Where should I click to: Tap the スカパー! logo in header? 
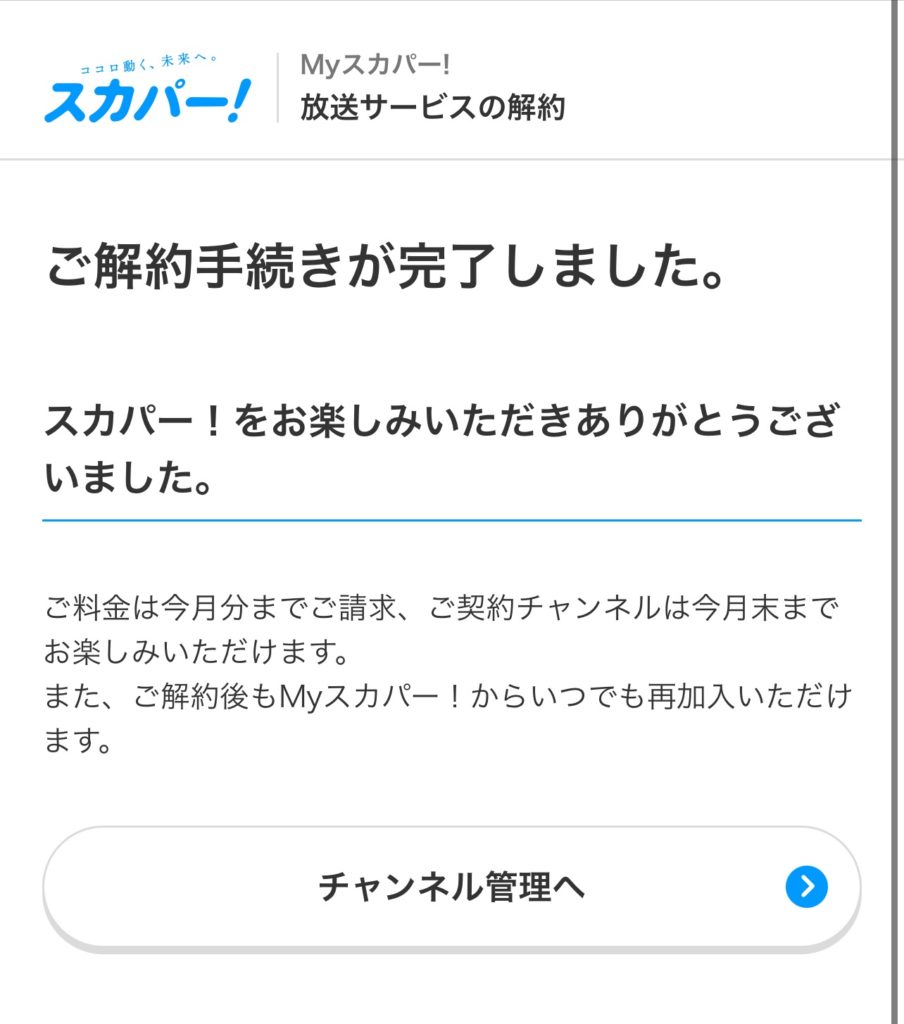tap(147, 91)
